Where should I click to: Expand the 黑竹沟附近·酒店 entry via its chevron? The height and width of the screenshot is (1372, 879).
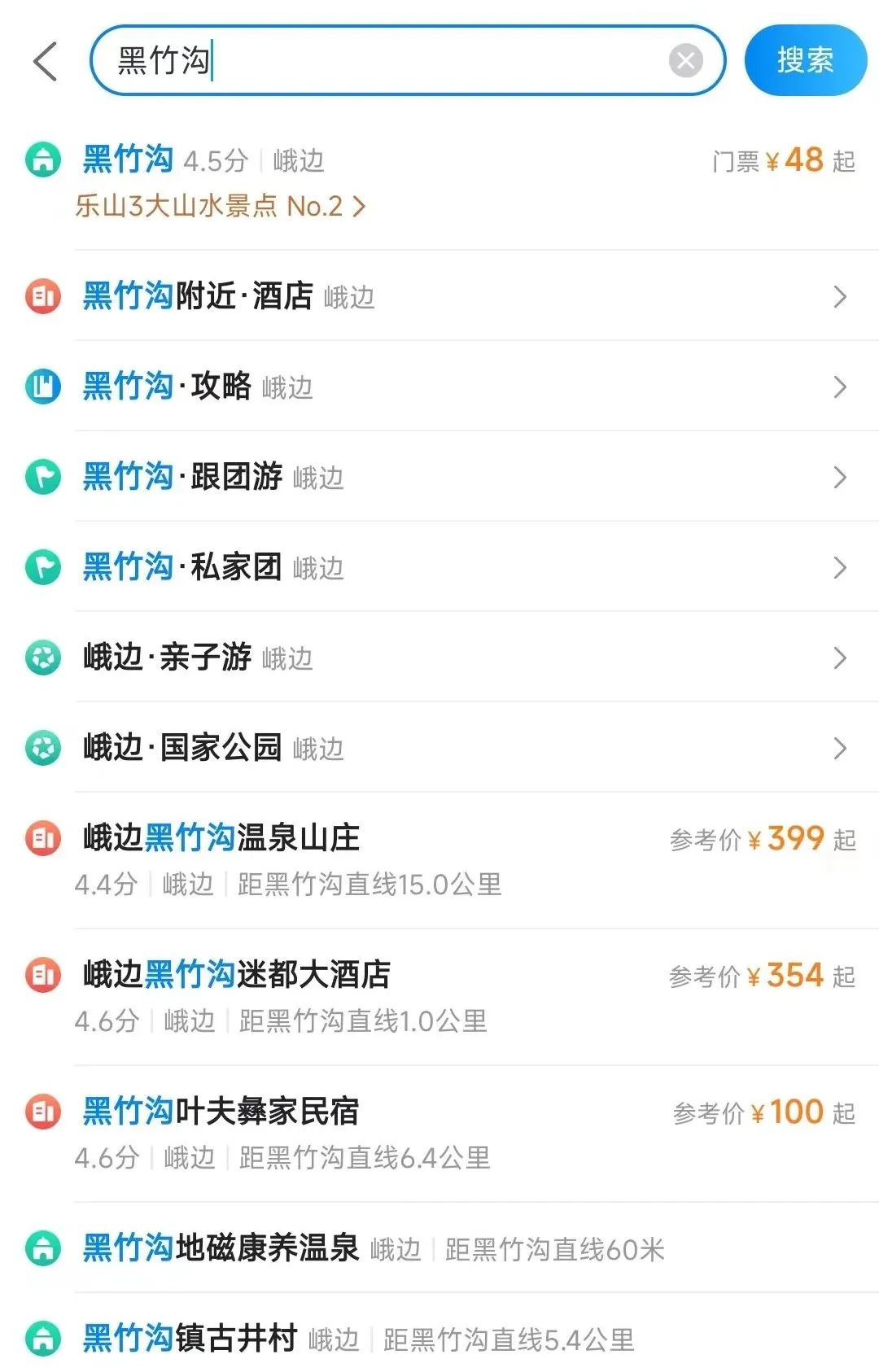click(x=842, y=296)
